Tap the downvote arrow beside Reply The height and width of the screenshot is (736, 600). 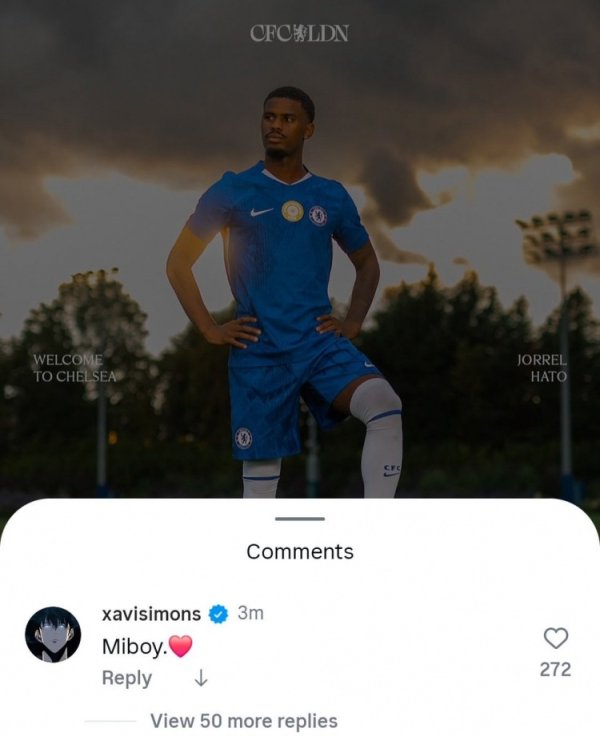click(201, 678)
